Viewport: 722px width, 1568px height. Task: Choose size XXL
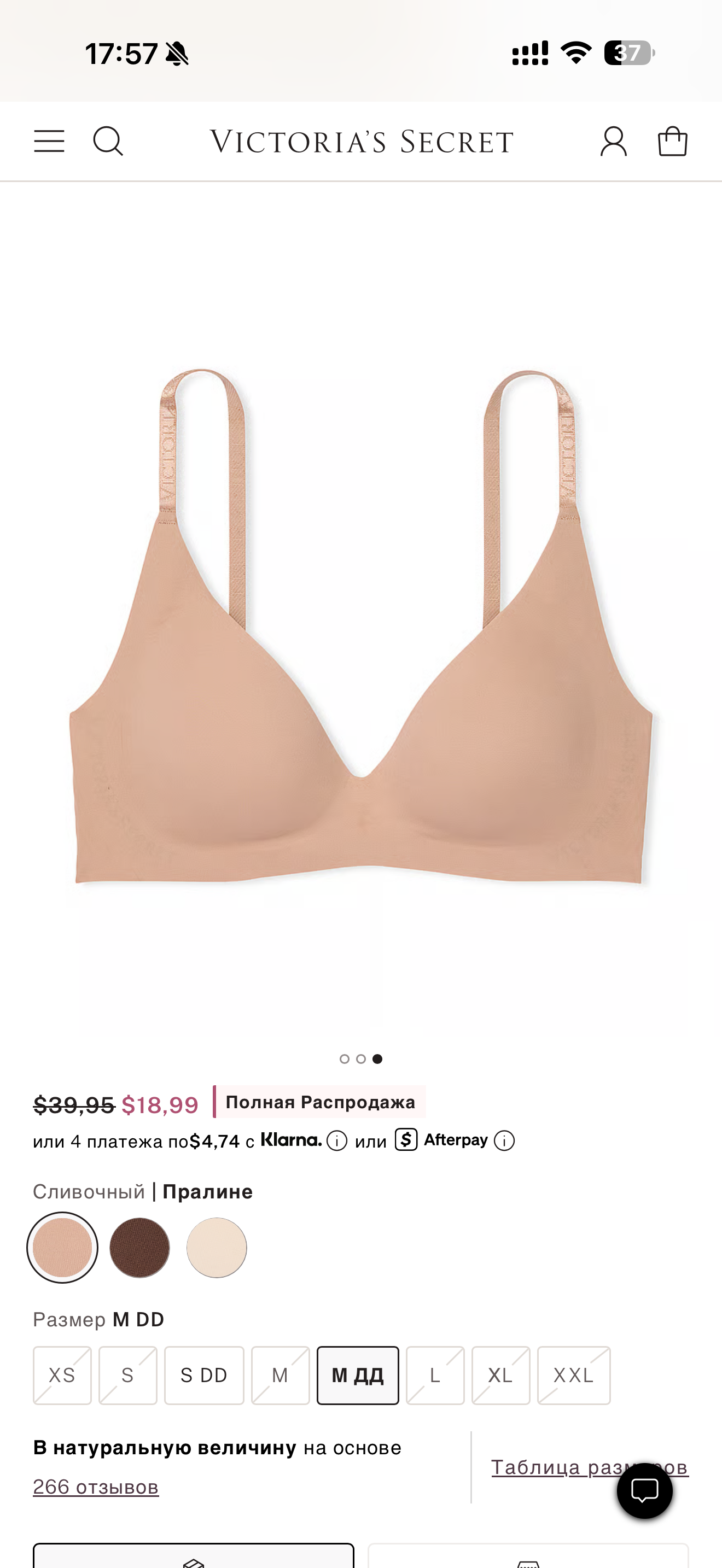(x=573, y=1375)
